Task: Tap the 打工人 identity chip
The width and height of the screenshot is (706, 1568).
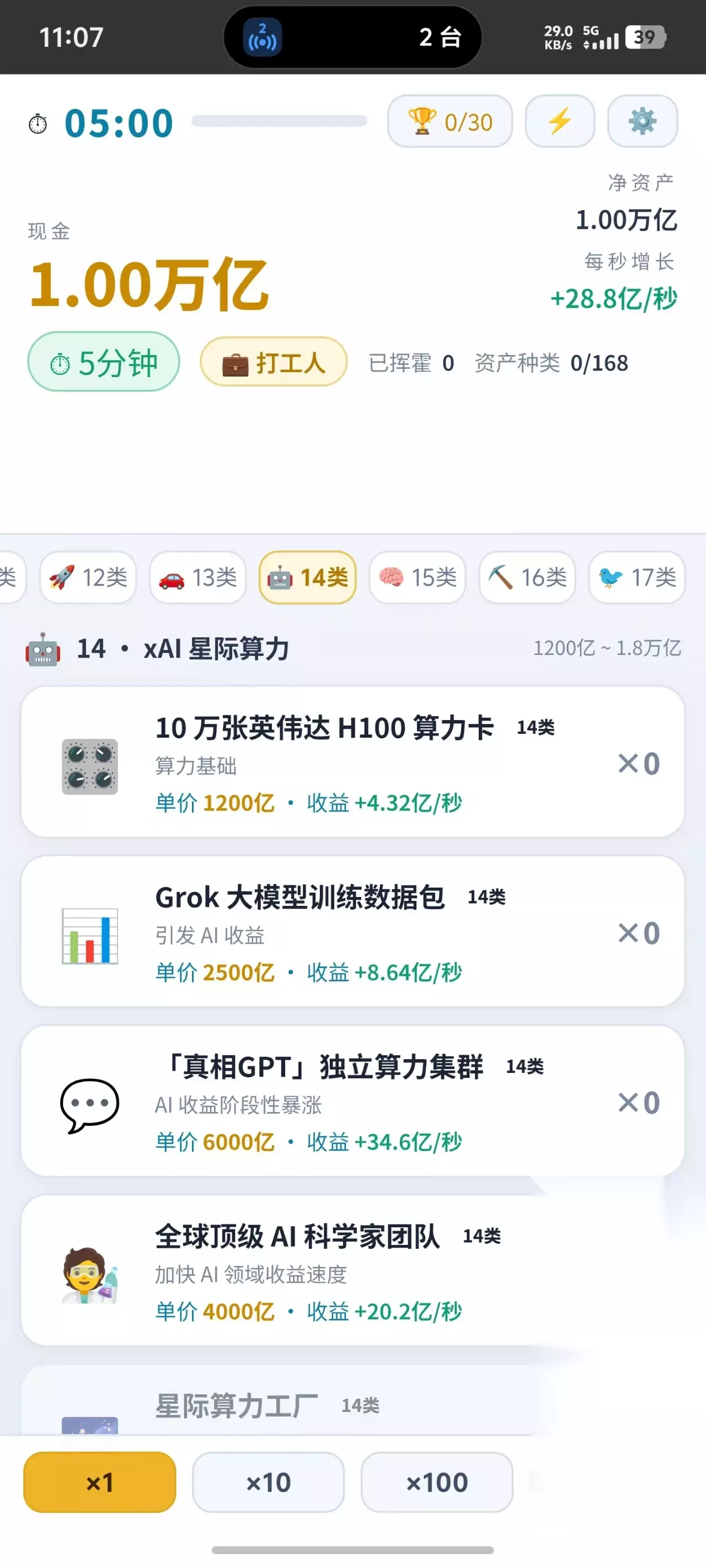Action: pyautogui.click(x=274, y=362)
